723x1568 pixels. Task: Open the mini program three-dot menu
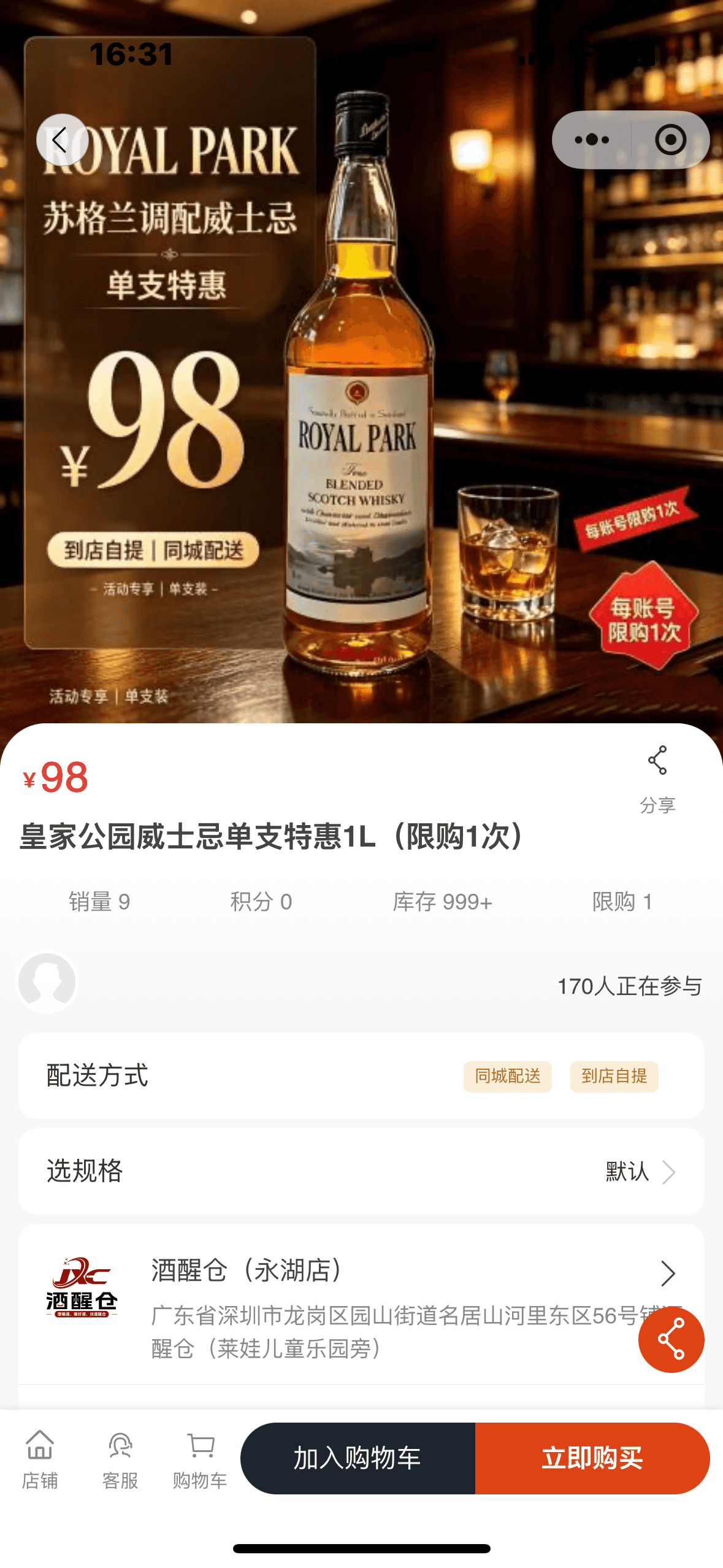click(x=592, y=140)
